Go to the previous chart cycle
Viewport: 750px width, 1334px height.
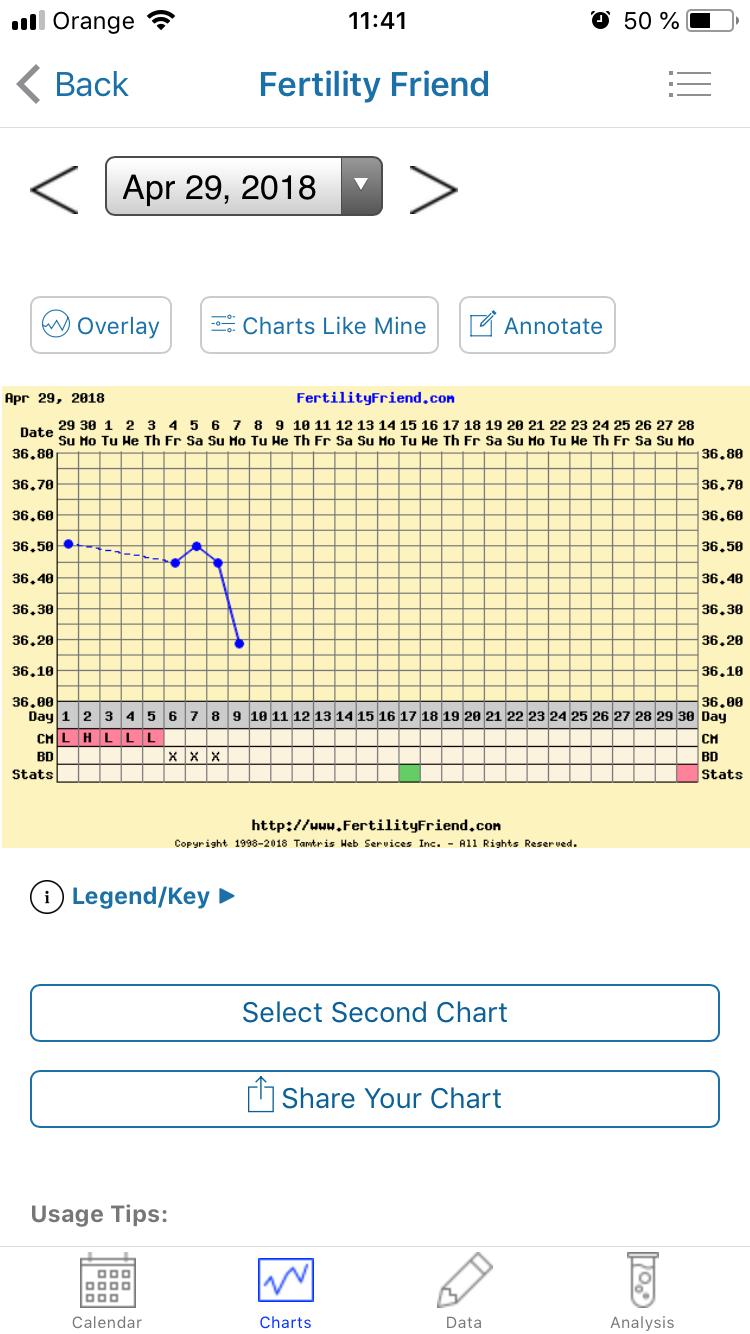coord(54,188)
